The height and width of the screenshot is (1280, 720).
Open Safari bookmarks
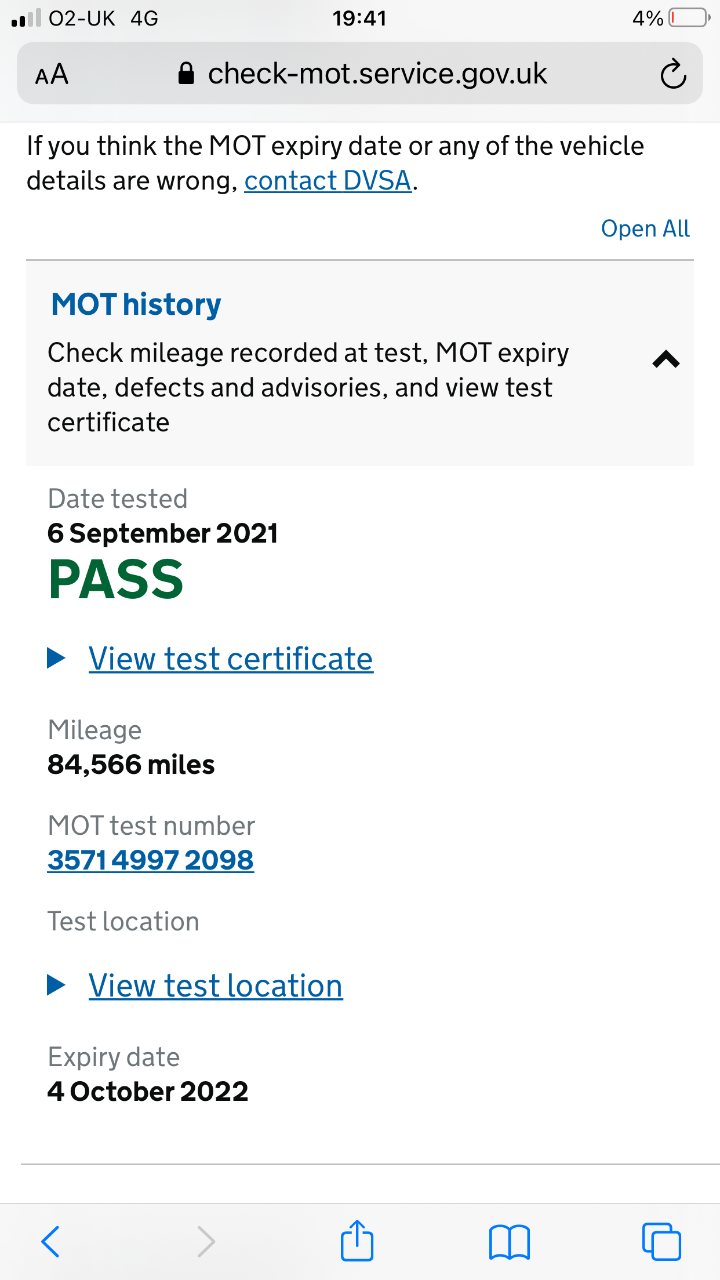[509, 1243]
